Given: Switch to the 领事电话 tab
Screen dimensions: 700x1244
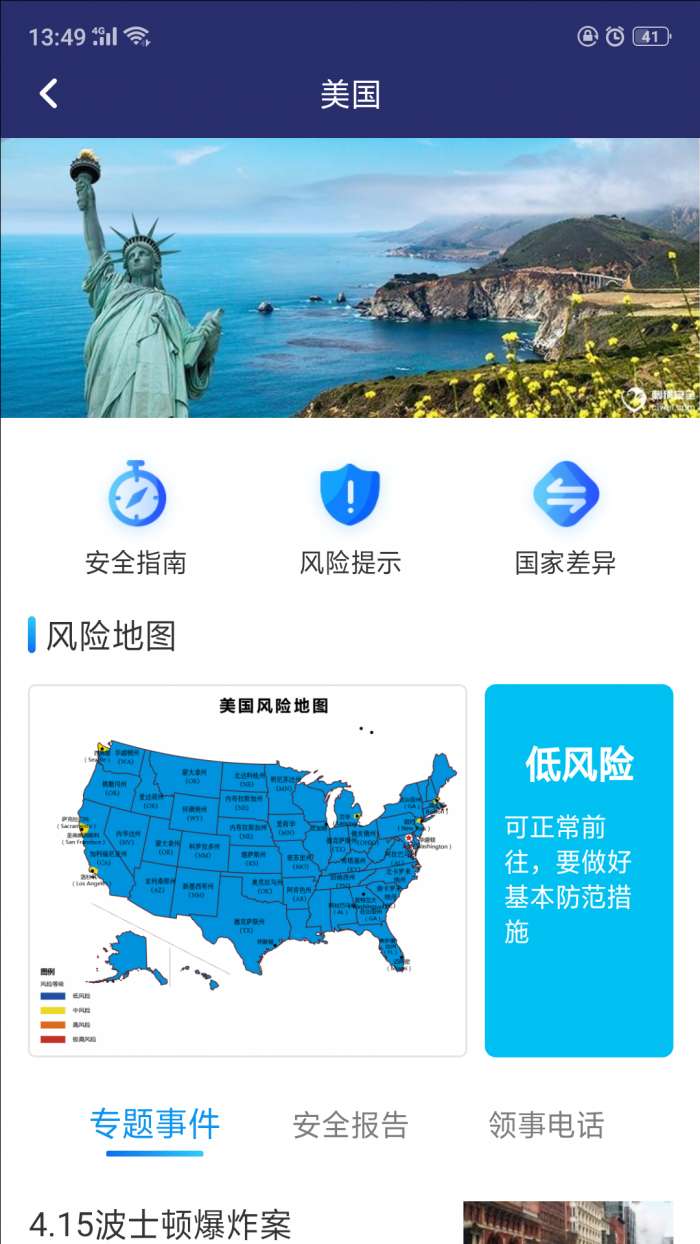Looking at the screenshot, I should (546, 1125).
